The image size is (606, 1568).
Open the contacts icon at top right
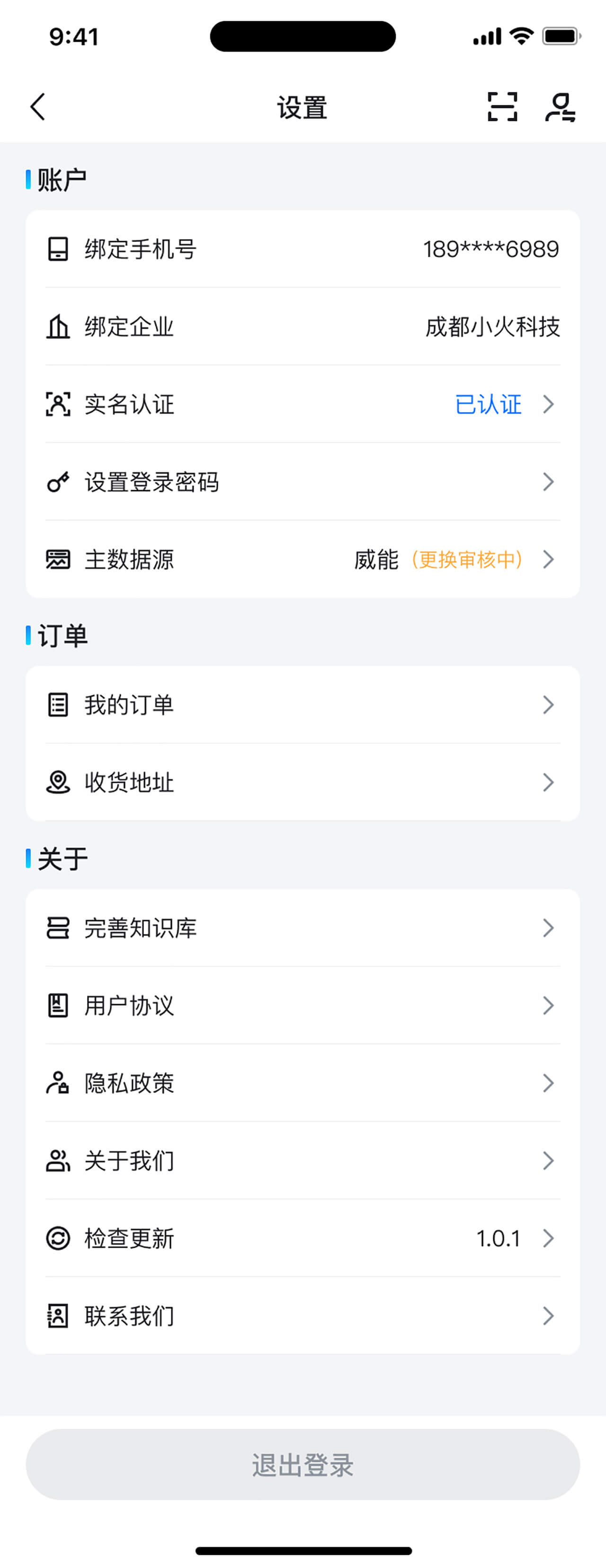(x=561, y=107)
